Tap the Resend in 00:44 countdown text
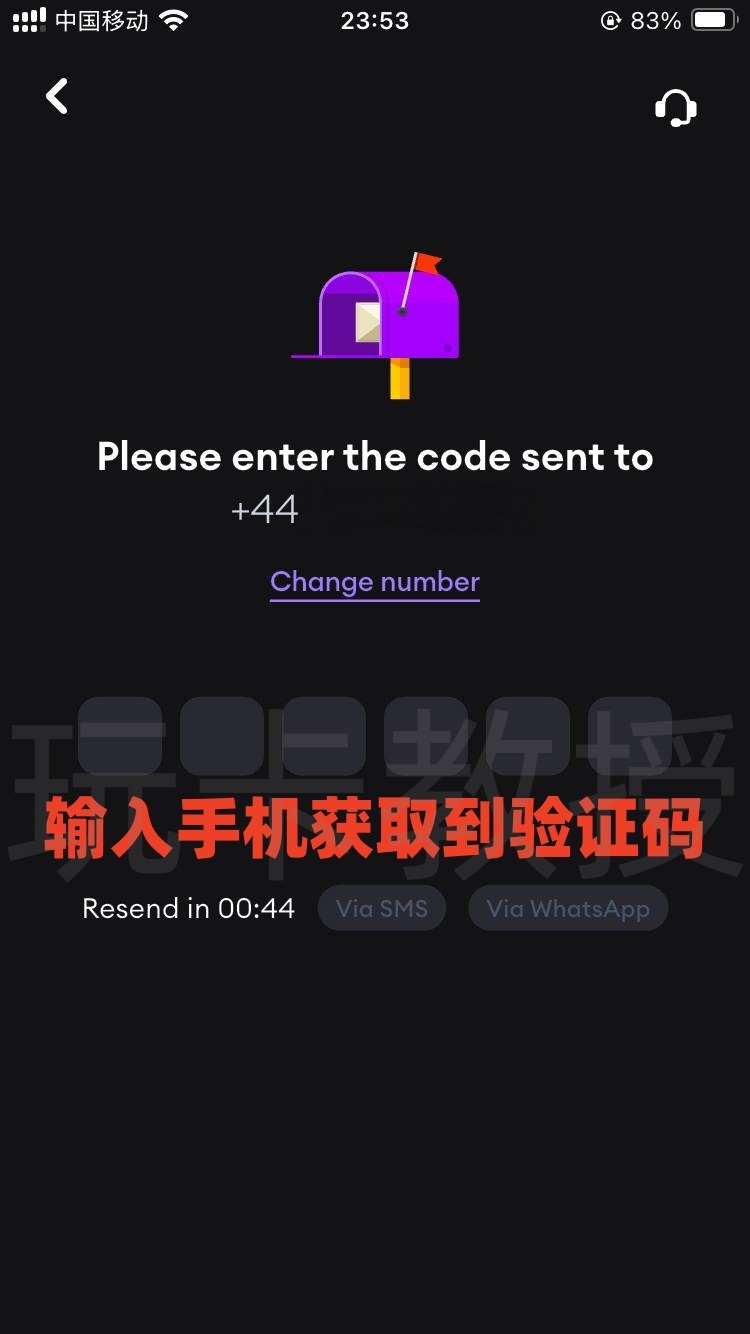 pos(188,908)
